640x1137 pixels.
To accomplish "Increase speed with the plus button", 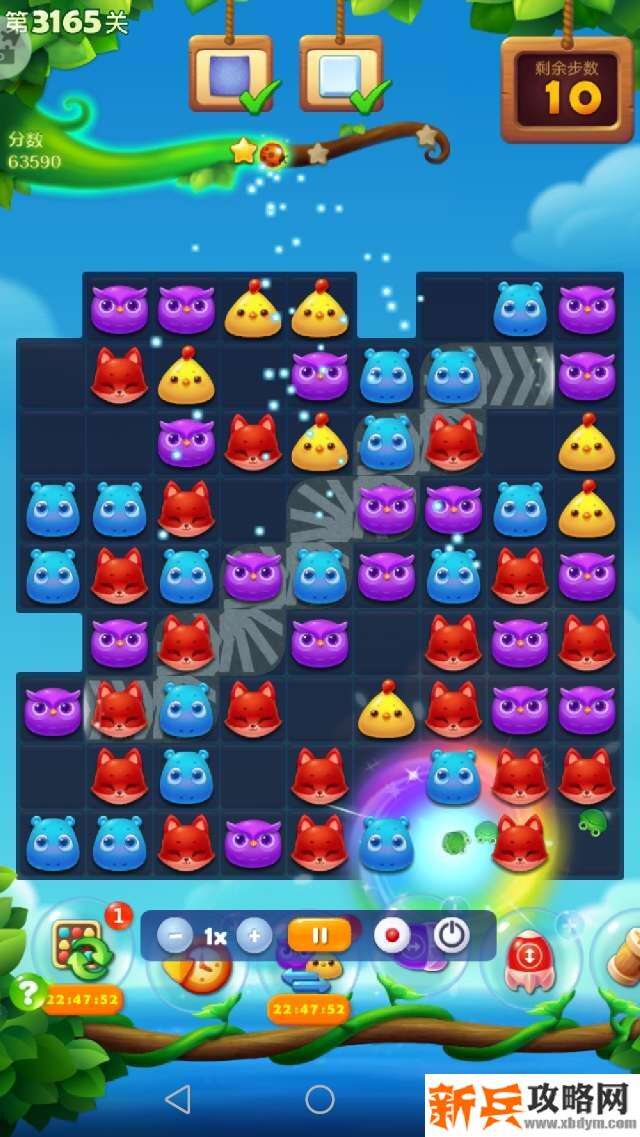I will coord(254,936).
